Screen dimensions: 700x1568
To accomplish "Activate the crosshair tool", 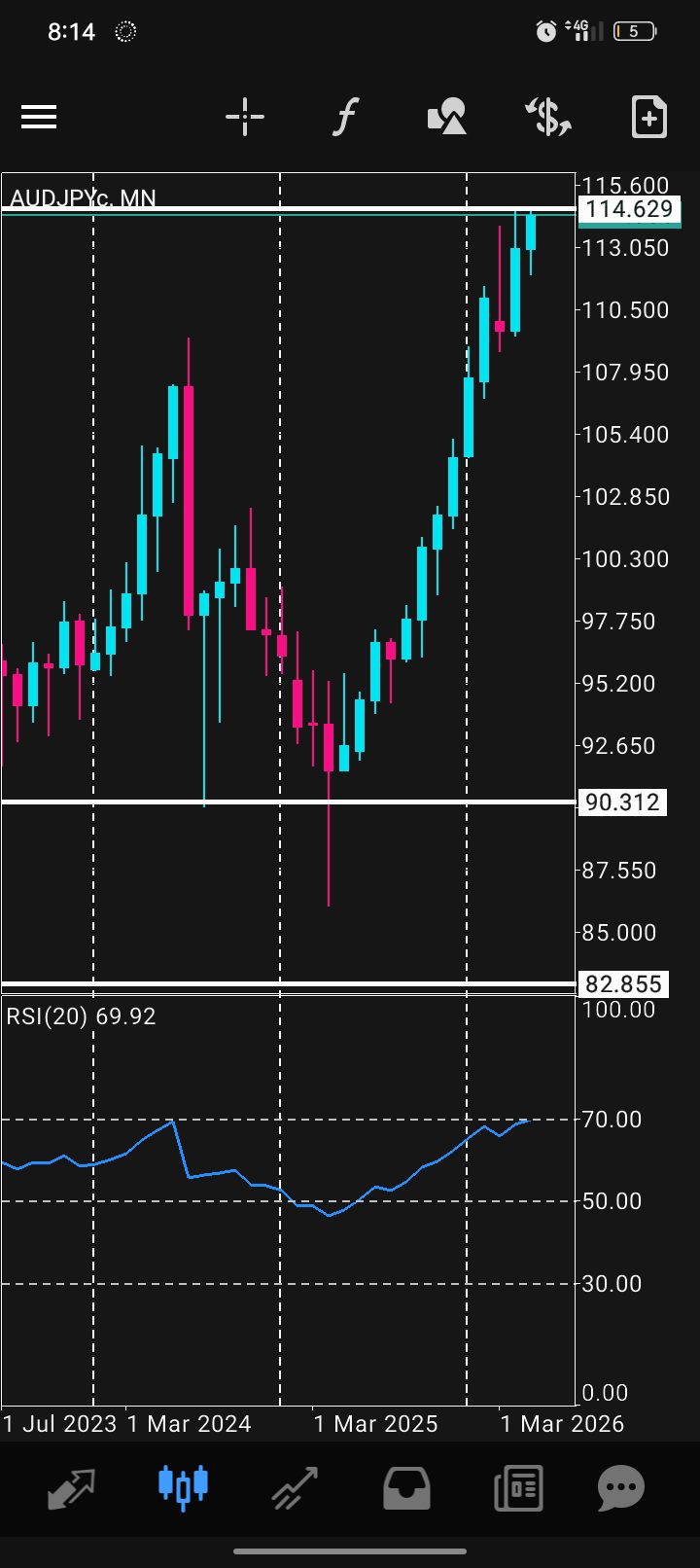I will coord(245,118).
